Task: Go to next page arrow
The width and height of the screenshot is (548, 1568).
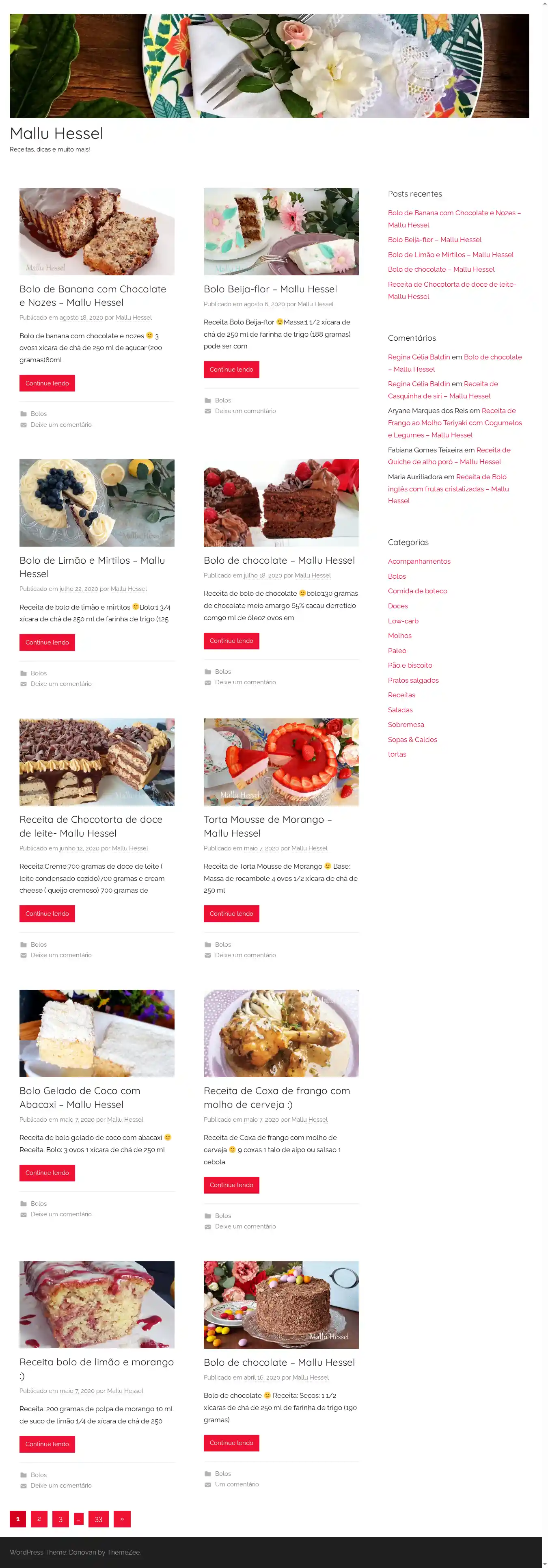Action: (x=122, y=1519)
